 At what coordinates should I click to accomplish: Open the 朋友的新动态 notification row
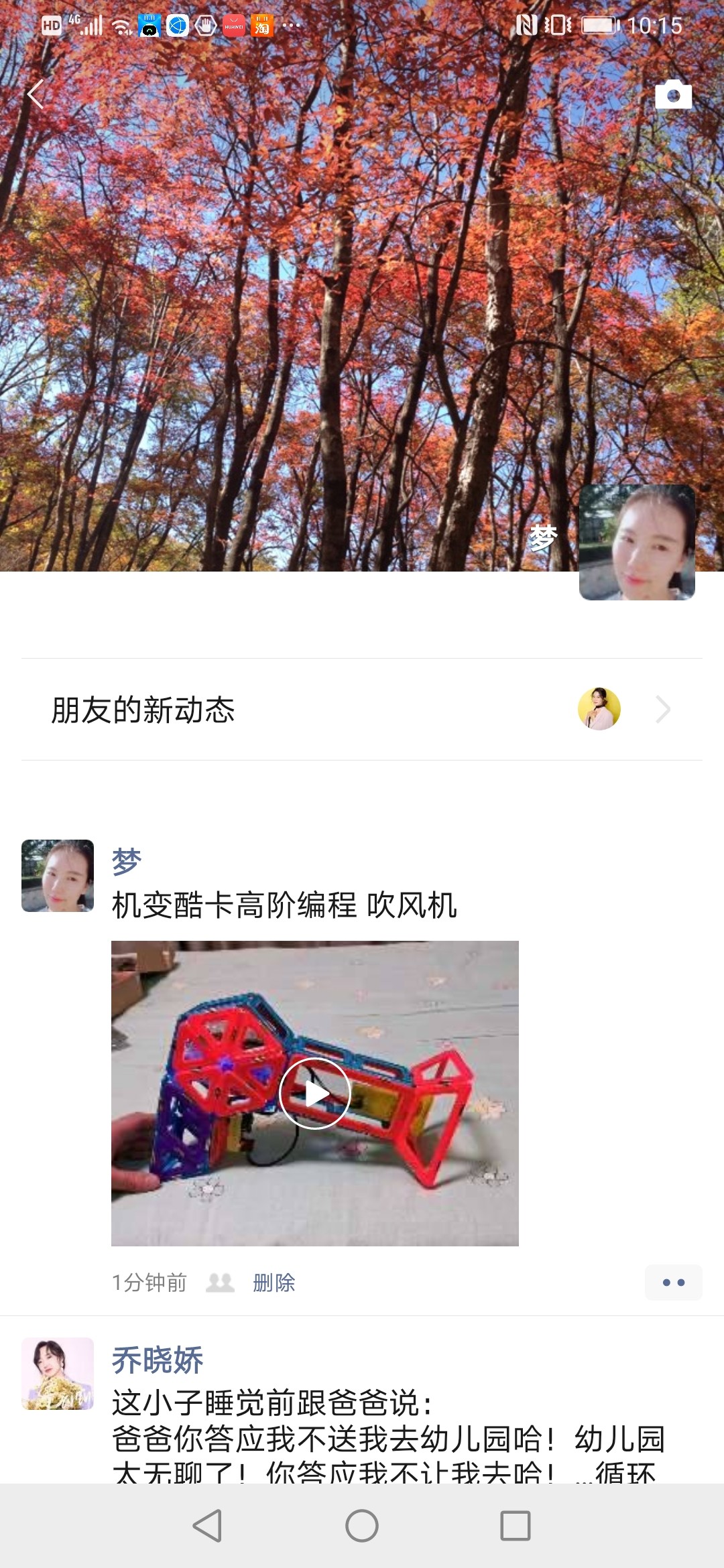(362, 710)
